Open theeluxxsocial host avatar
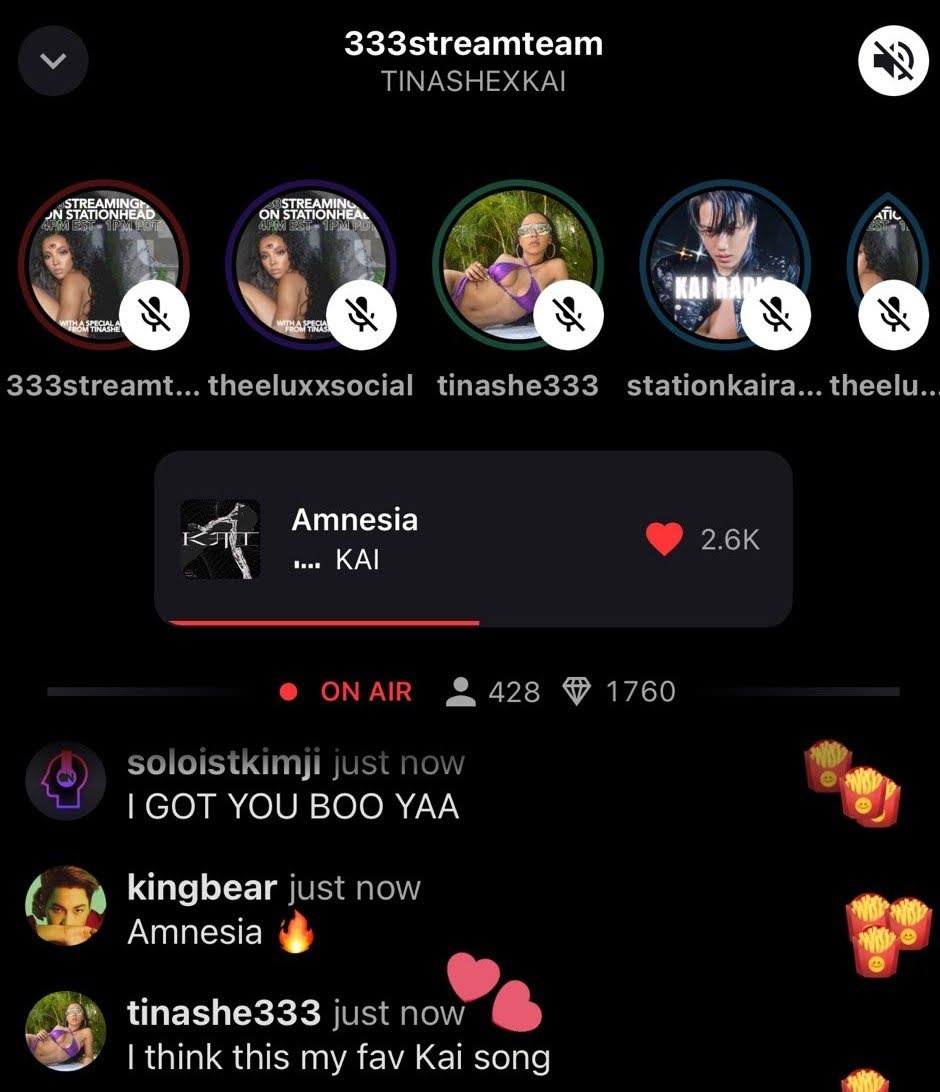This screenshot has height=1092, width=940. coord(311,266)
